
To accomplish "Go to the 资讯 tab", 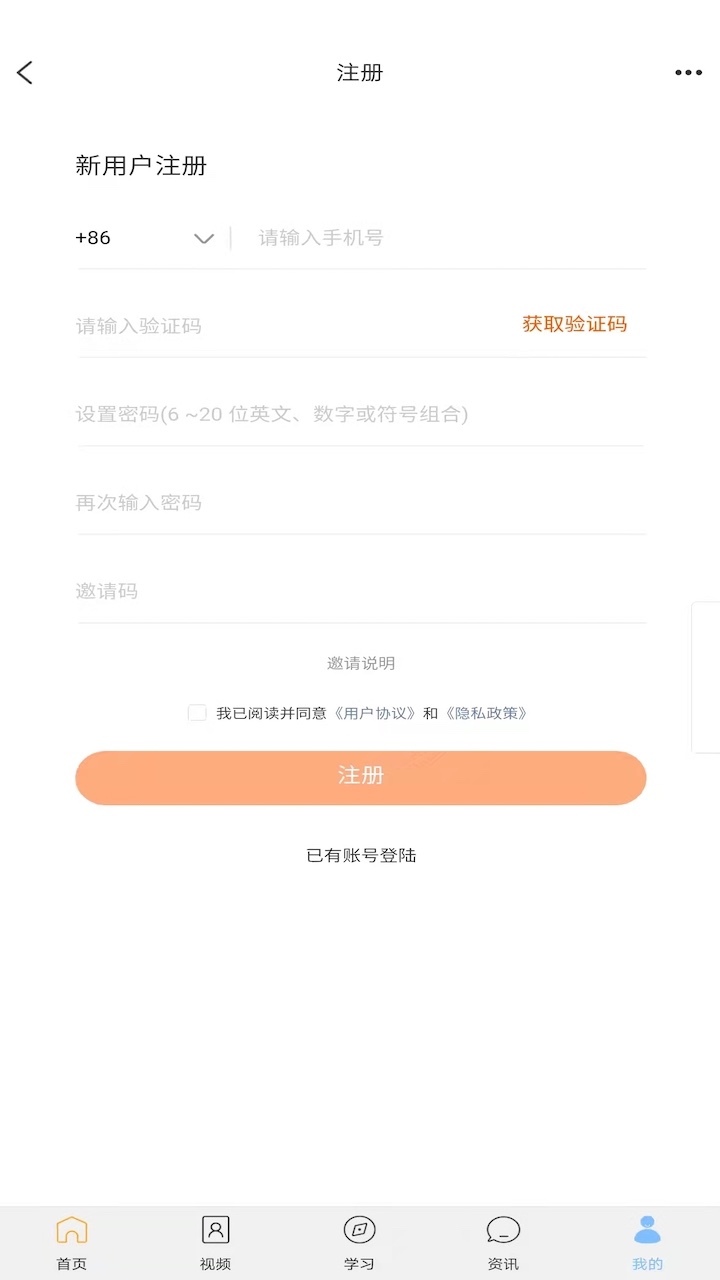I will pos(503,1243).
